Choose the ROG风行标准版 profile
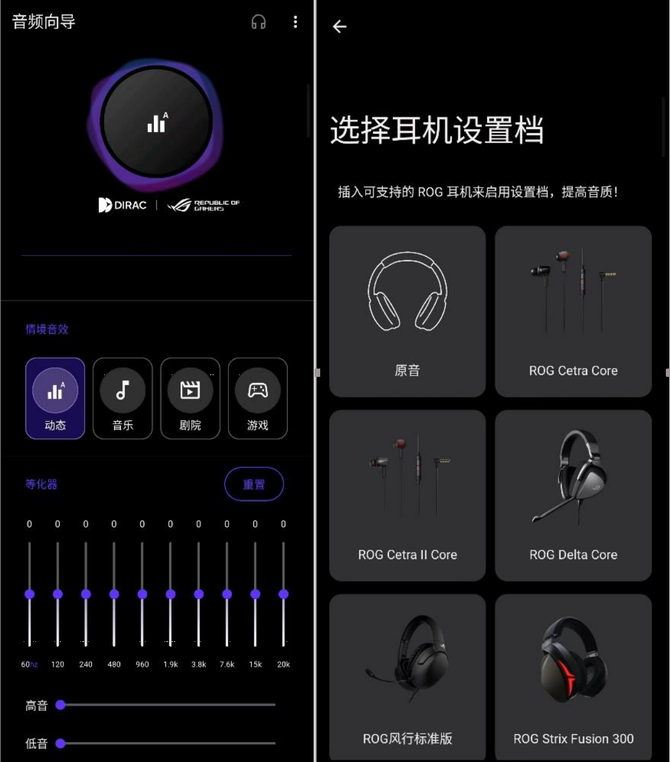 [x=408, y=678]
